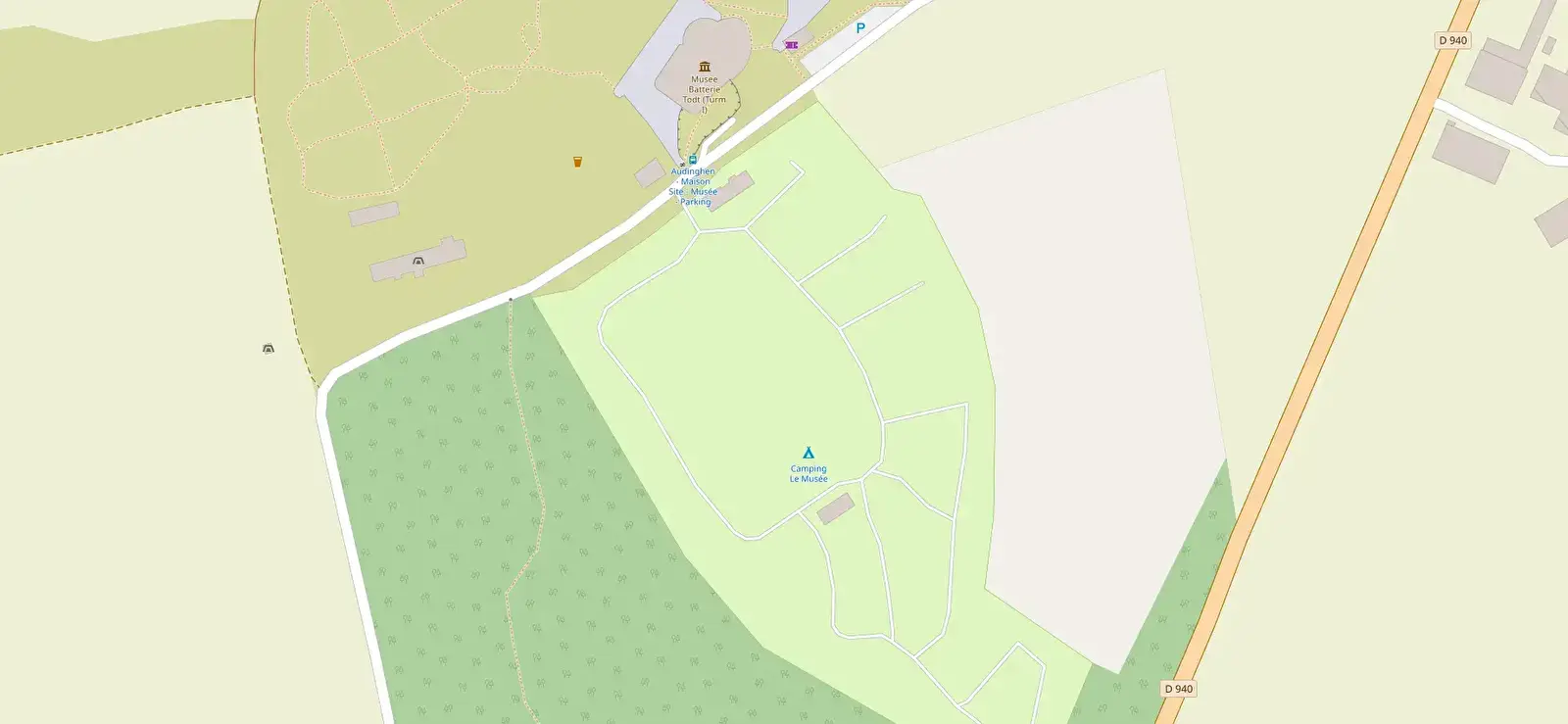1568x724 pixels.
Task: Tap the Audinghen Maison Site Musée bus stop
Action: pyautogui.click(x=693, y=159)
